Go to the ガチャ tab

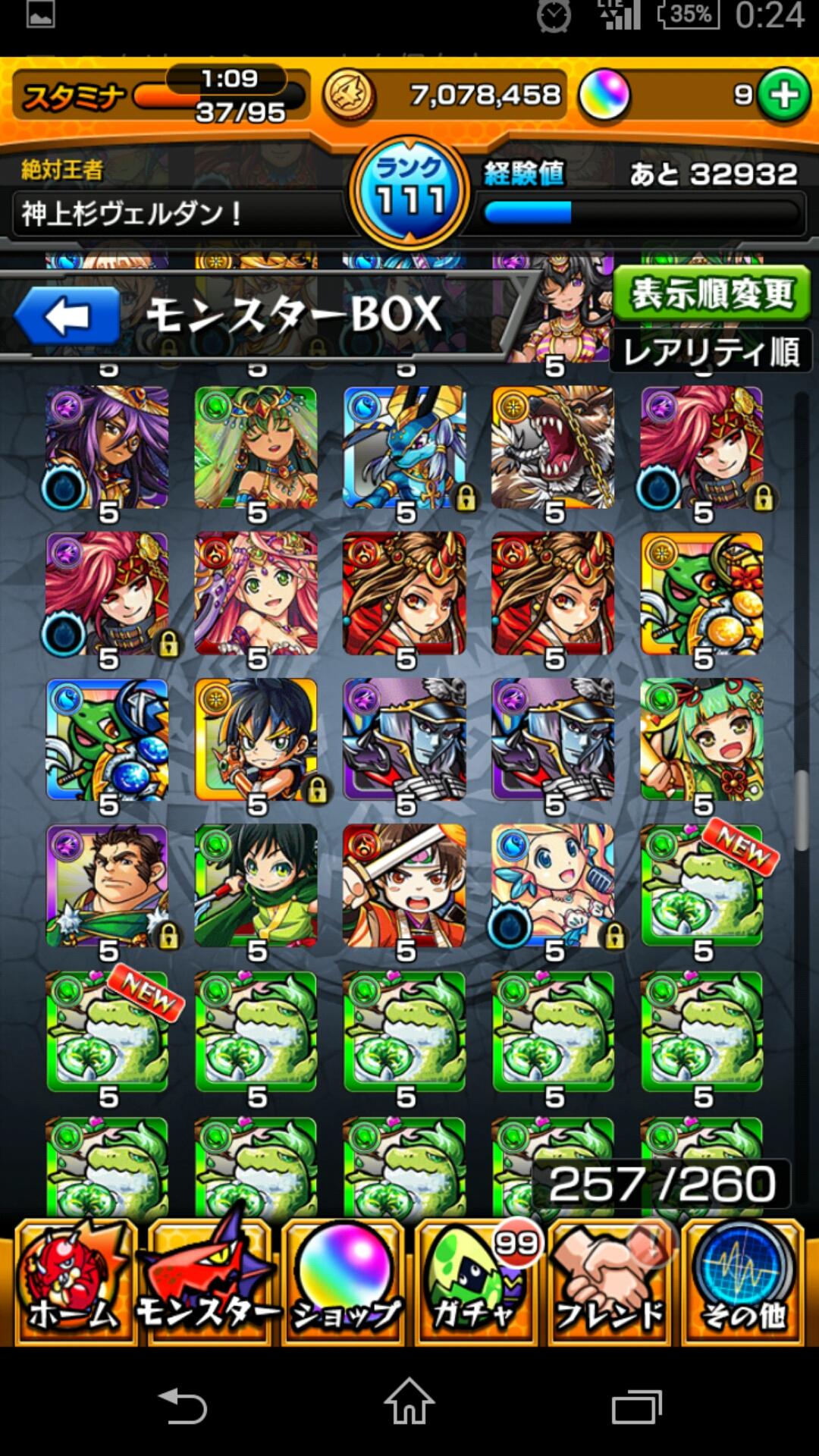[476, 1282]
